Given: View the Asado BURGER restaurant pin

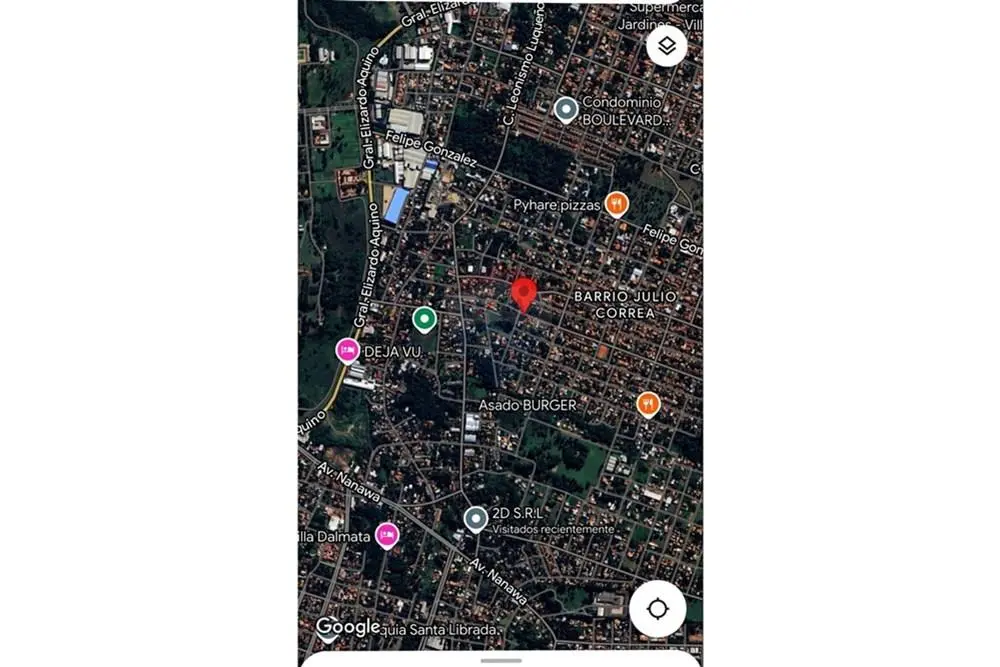Looking at the screenshot, I should 648,404.
